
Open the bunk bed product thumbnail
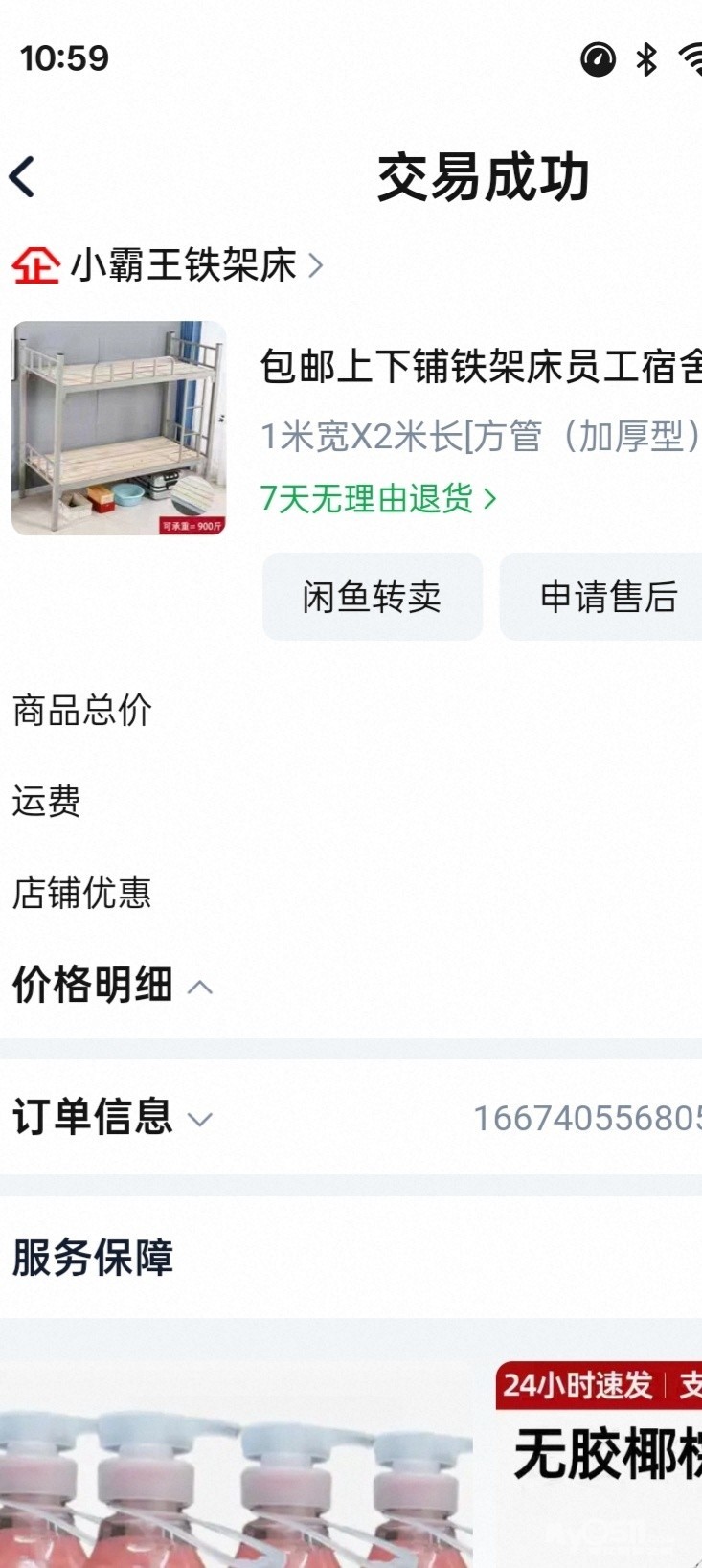[x=119, y=428]
